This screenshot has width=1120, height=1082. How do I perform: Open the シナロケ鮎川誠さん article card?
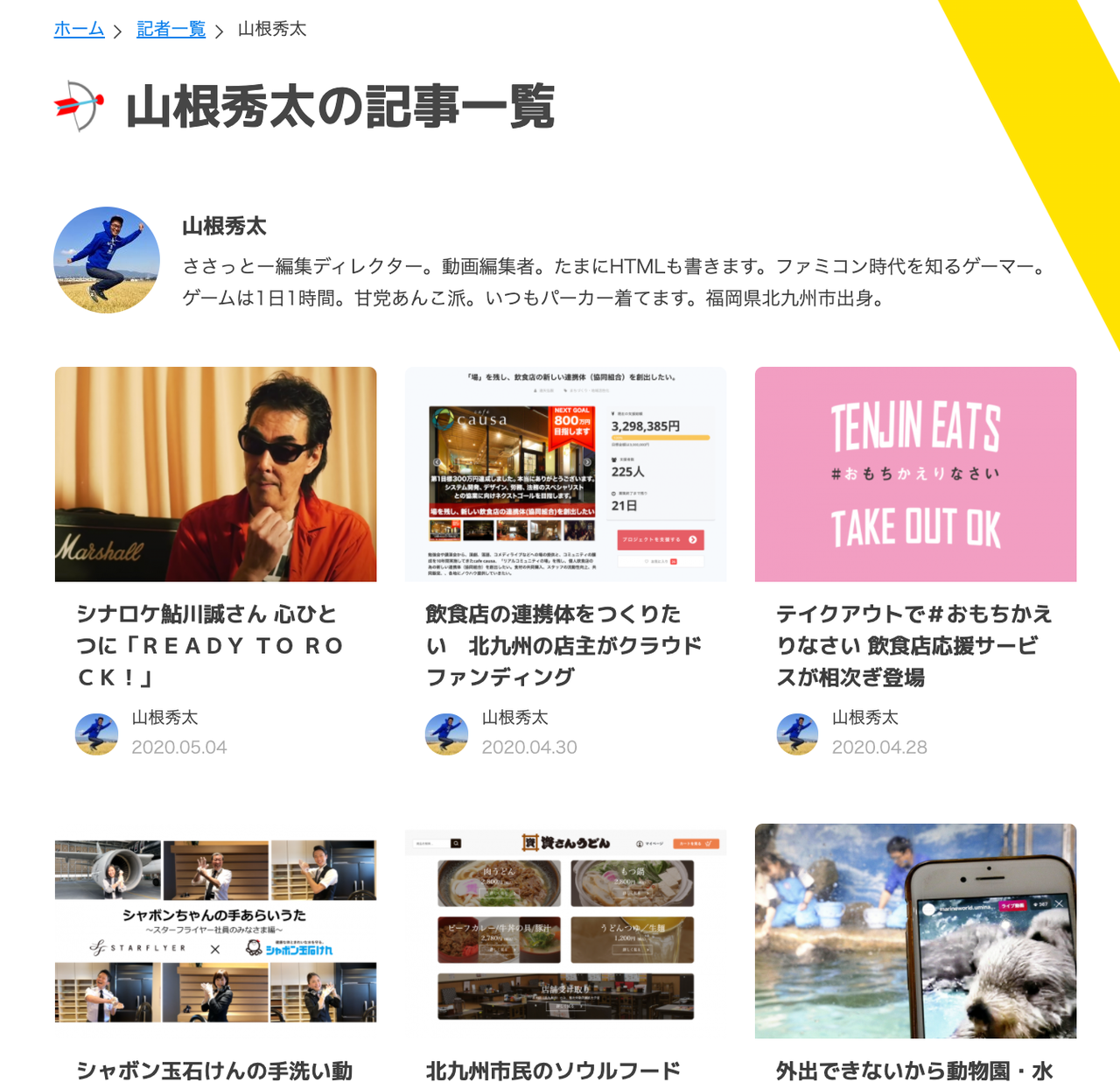click(210, 645)
